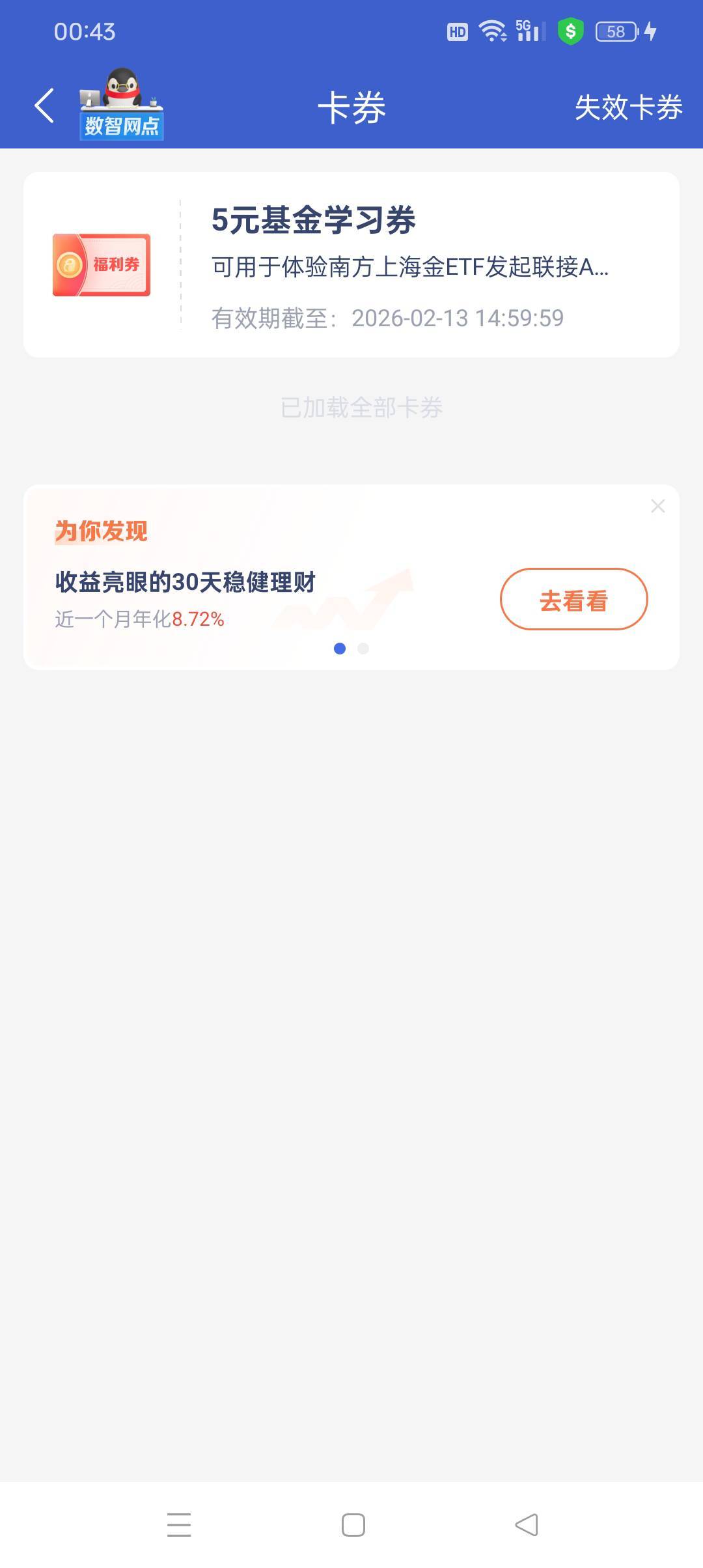Dismiss the 为你发现 recommendation banner
The height and width of the screenshot is (1568, 703).
tap(657, 507)
